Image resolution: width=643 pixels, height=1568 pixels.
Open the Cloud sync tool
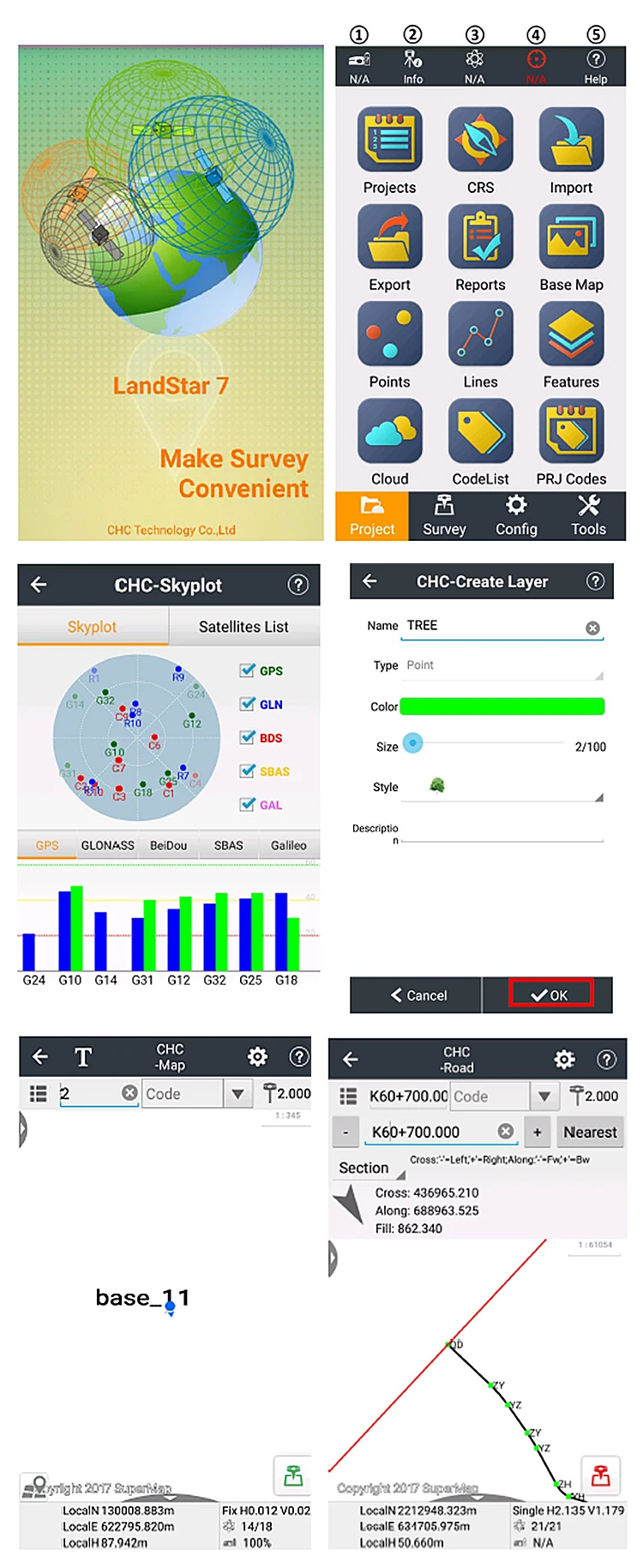[390, 430]
